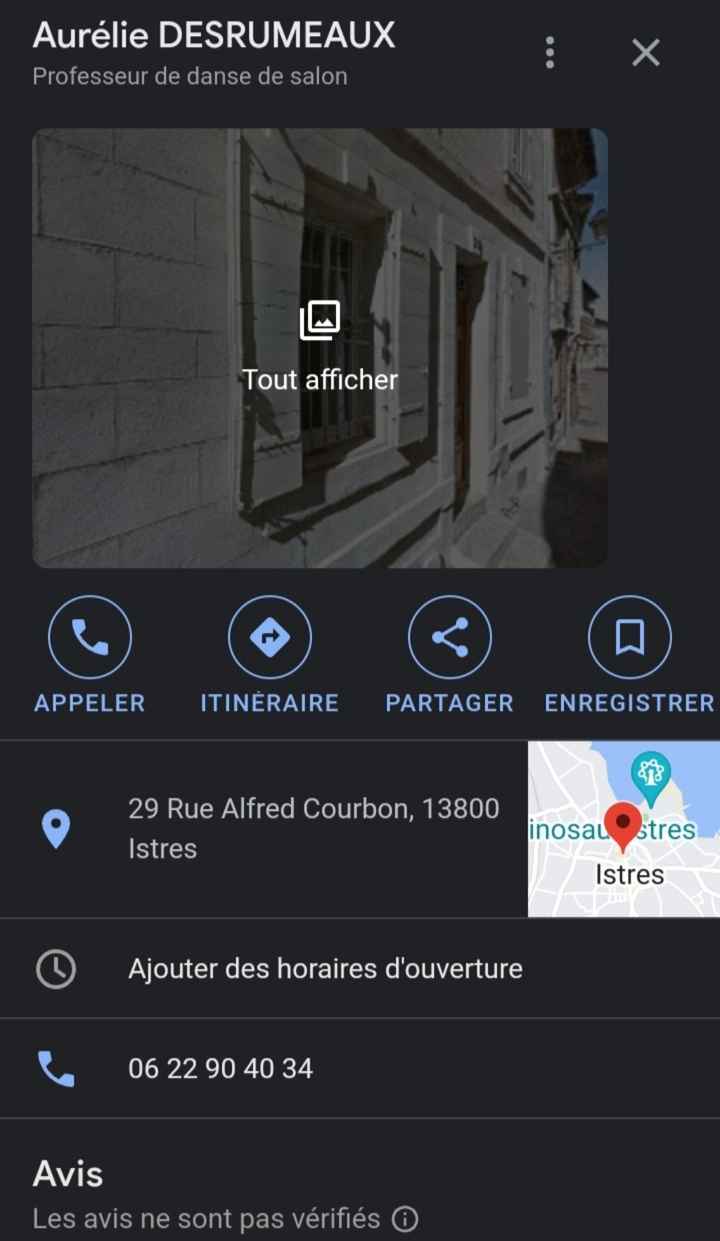Tap Tout afficher to view all photos
The width and height of the screenshot is (720, 1241).
coord(320,380)
